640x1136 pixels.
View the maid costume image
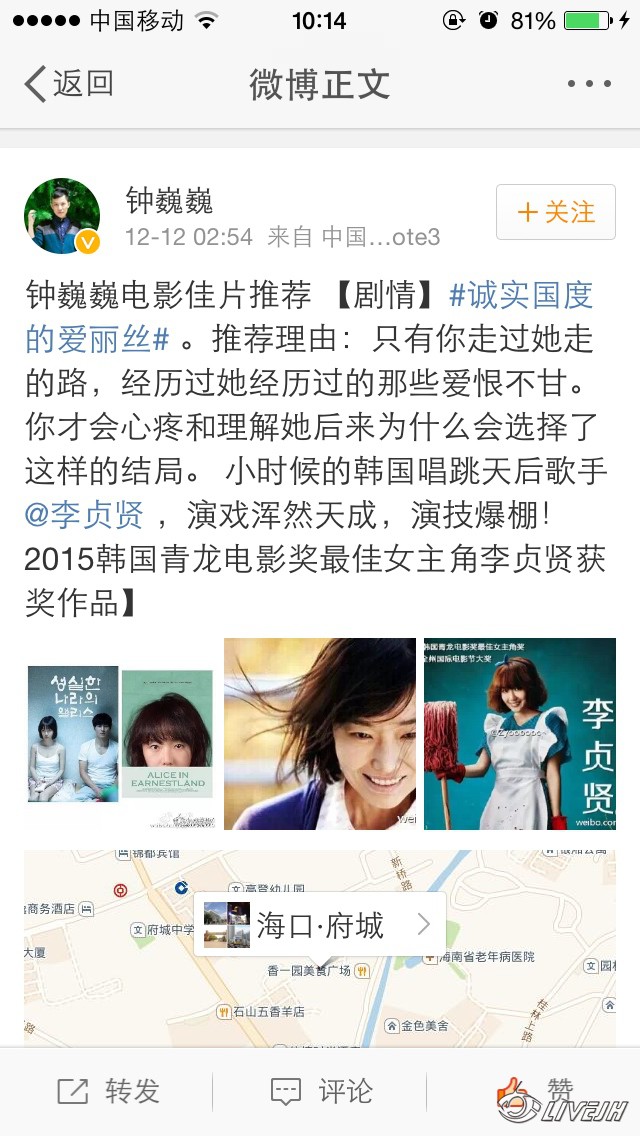point(520,733)
